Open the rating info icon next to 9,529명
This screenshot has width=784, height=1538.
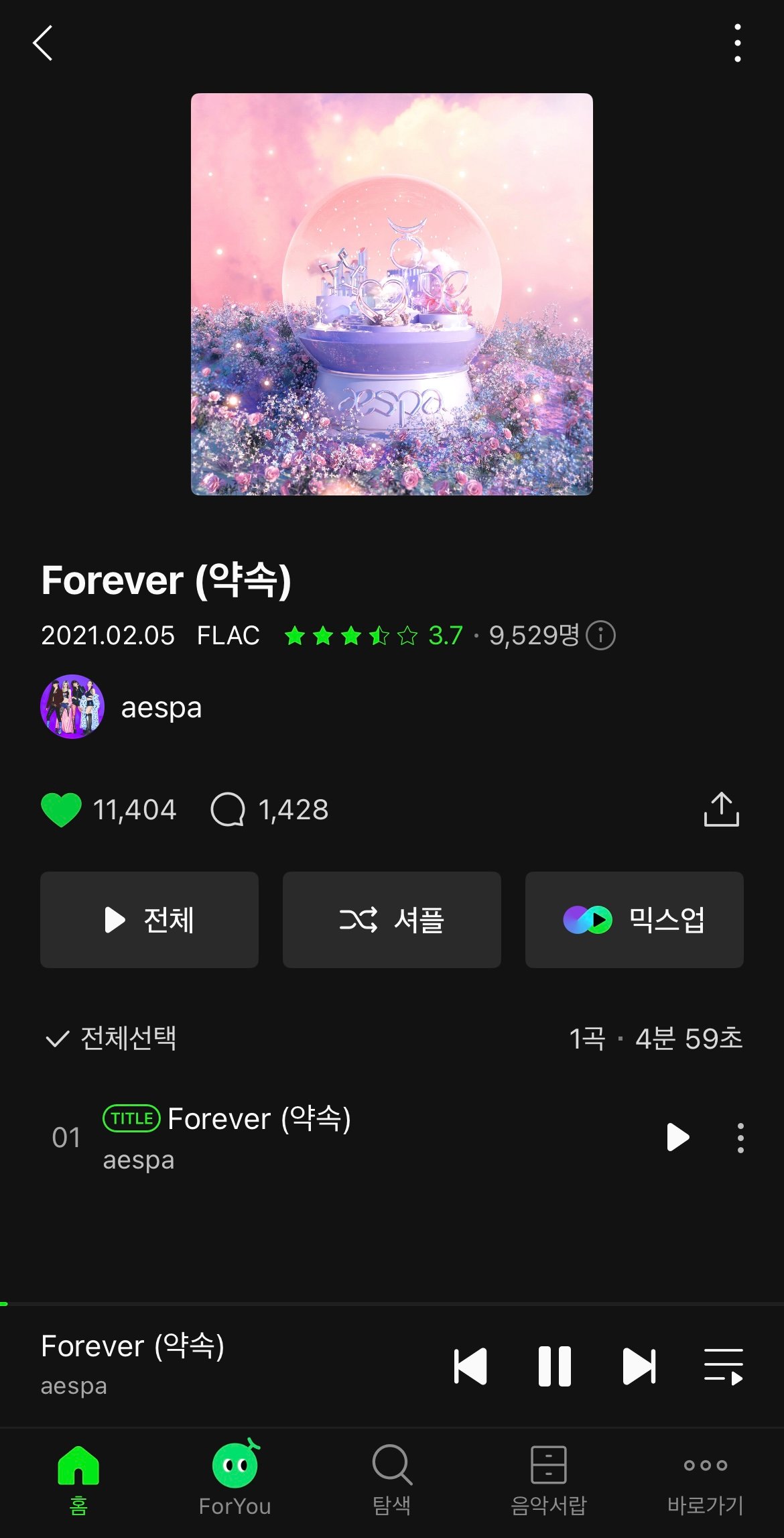(x=600, y=635)
